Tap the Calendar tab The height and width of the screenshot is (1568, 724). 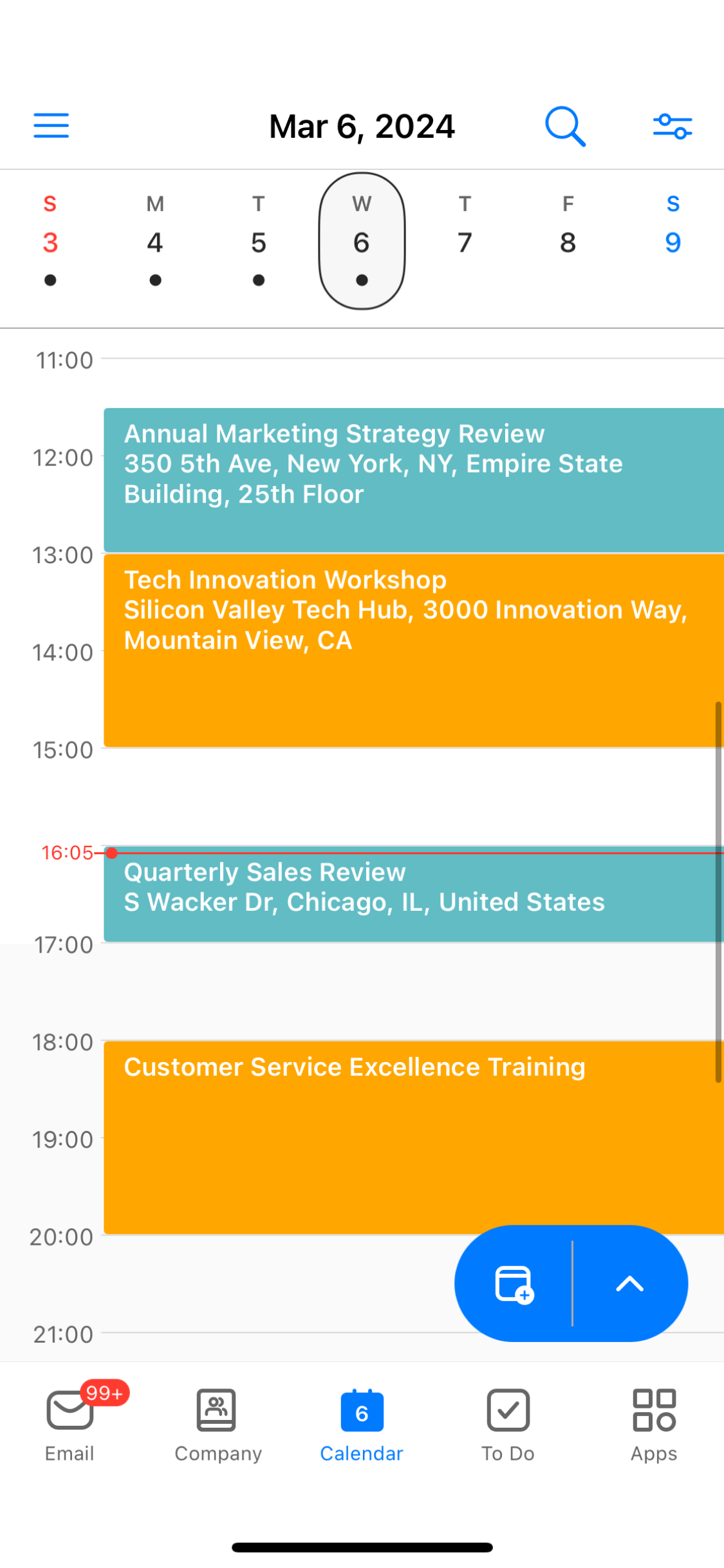362,1424
